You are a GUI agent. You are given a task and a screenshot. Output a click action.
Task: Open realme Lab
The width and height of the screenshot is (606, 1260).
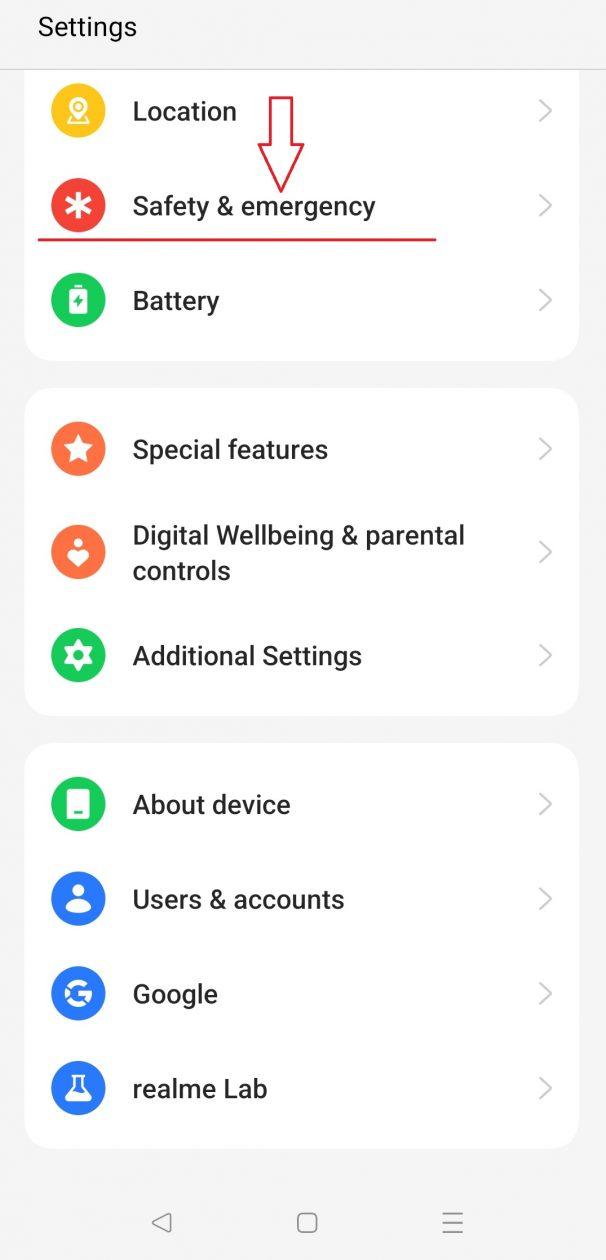tap(302, 1089)
